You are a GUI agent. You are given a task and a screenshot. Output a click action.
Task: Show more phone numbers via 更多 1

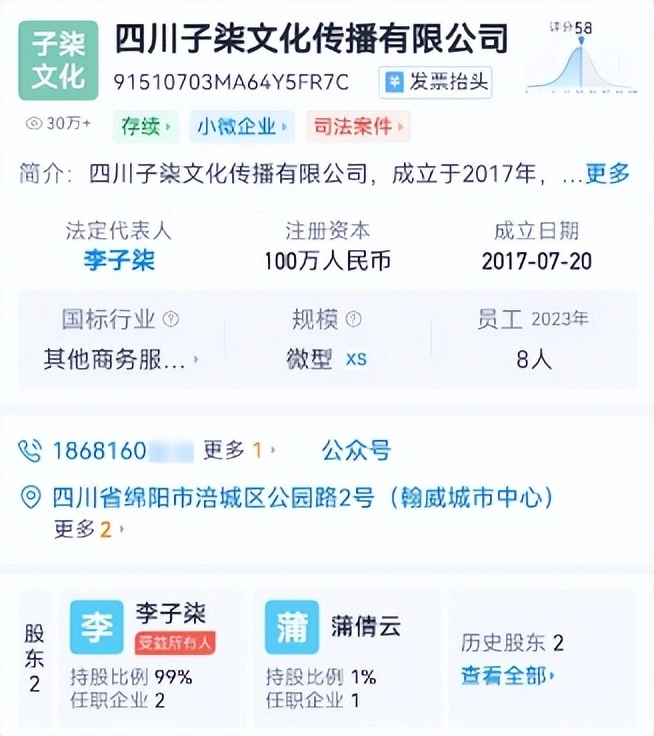point(239,450)
